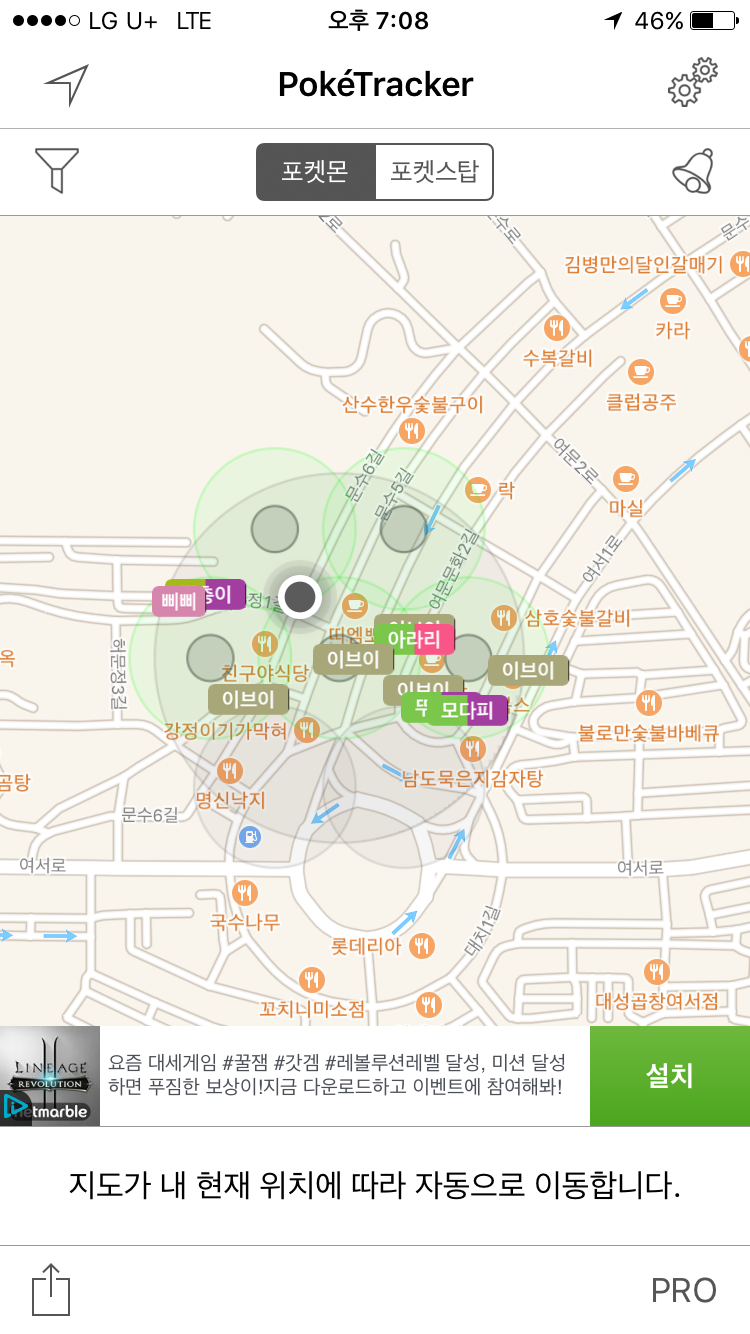Tap PRO to view upgrade options
The width and height of the screenshot is (750, 1334).
point(682,1289)
